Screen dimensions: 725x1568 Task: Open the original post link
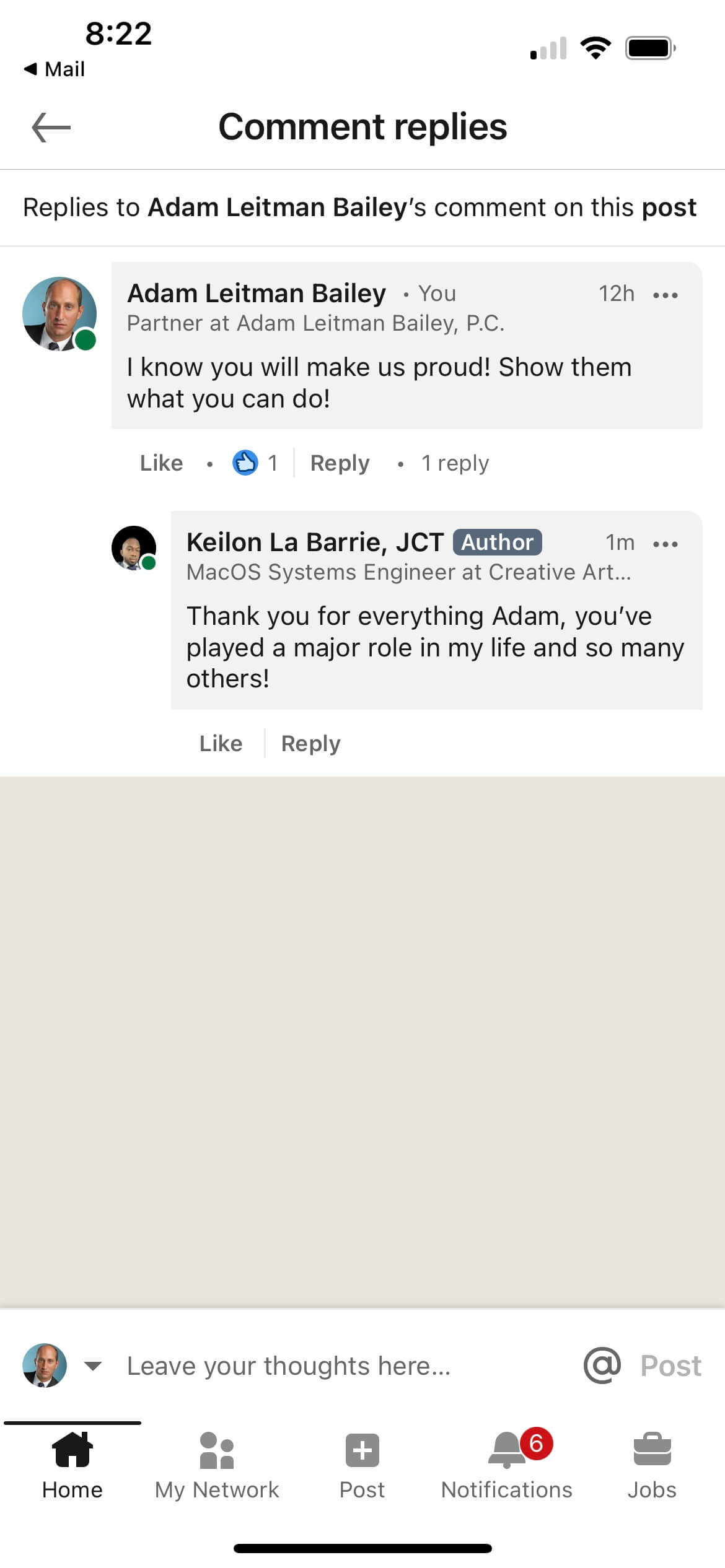(669, 207)
